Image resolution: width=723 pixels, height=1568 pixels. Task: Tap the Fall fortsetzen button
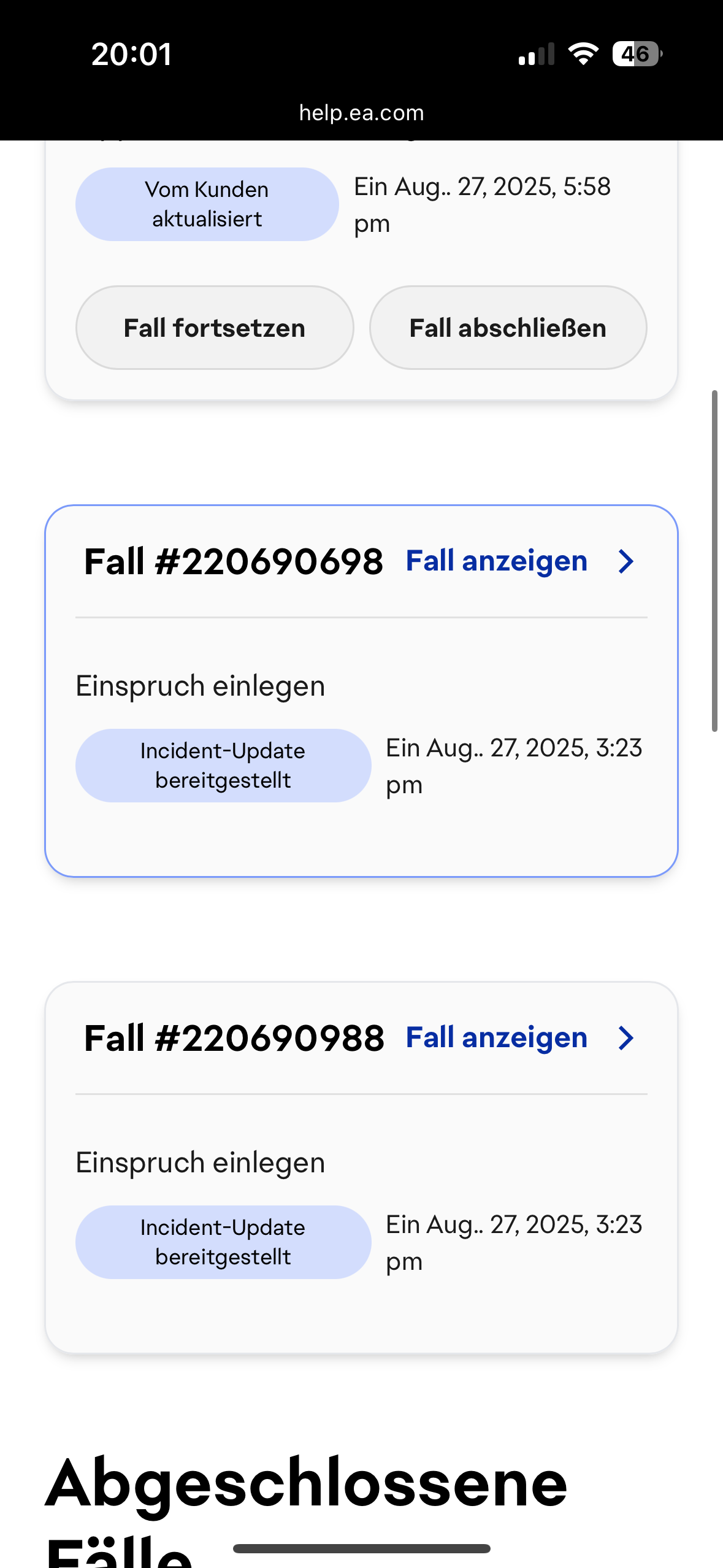point(215,328)
